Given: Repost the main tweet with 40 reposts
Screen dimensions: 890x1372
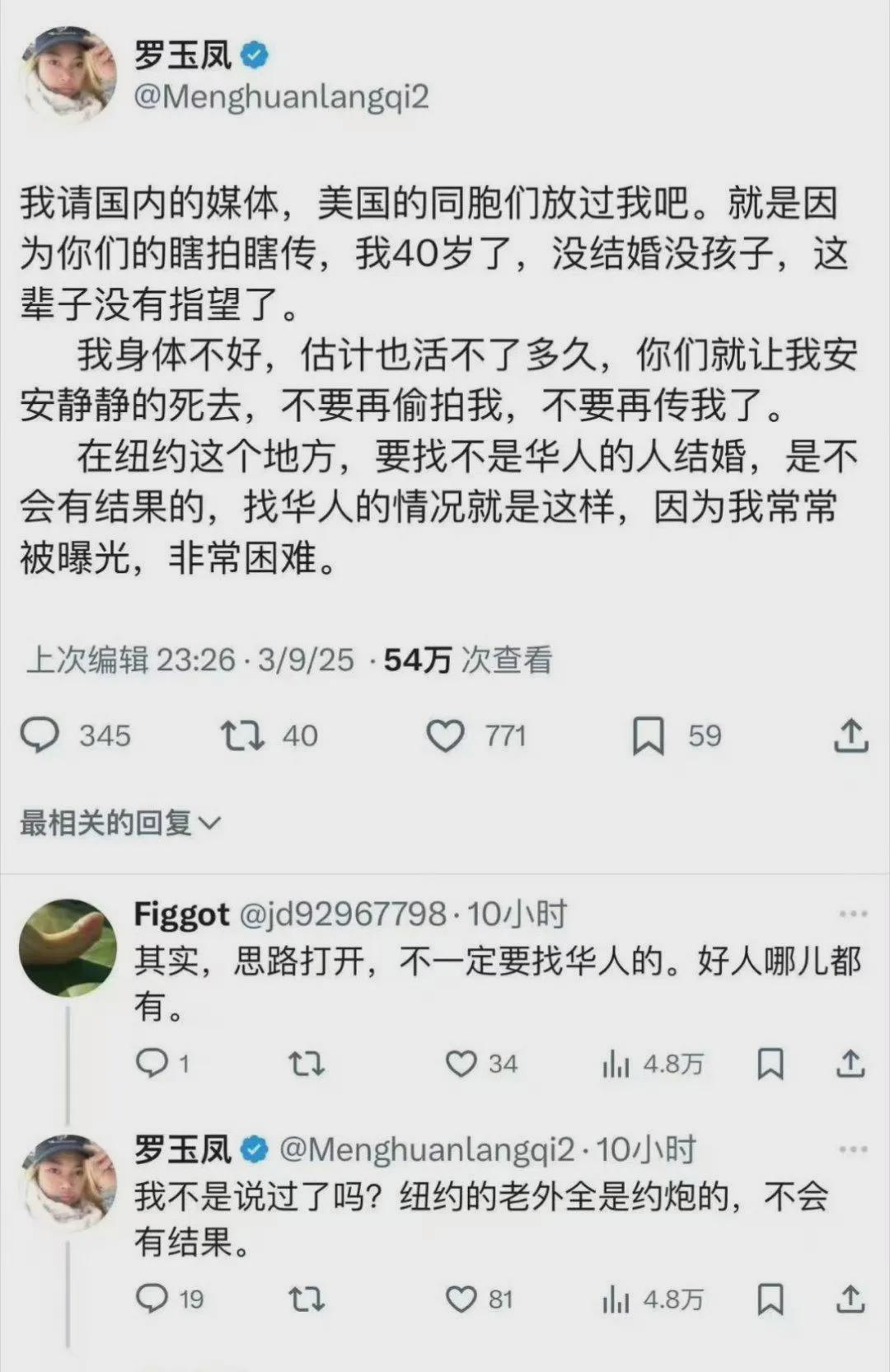Looking at the screenshot, I should click(x=242, y=735).
